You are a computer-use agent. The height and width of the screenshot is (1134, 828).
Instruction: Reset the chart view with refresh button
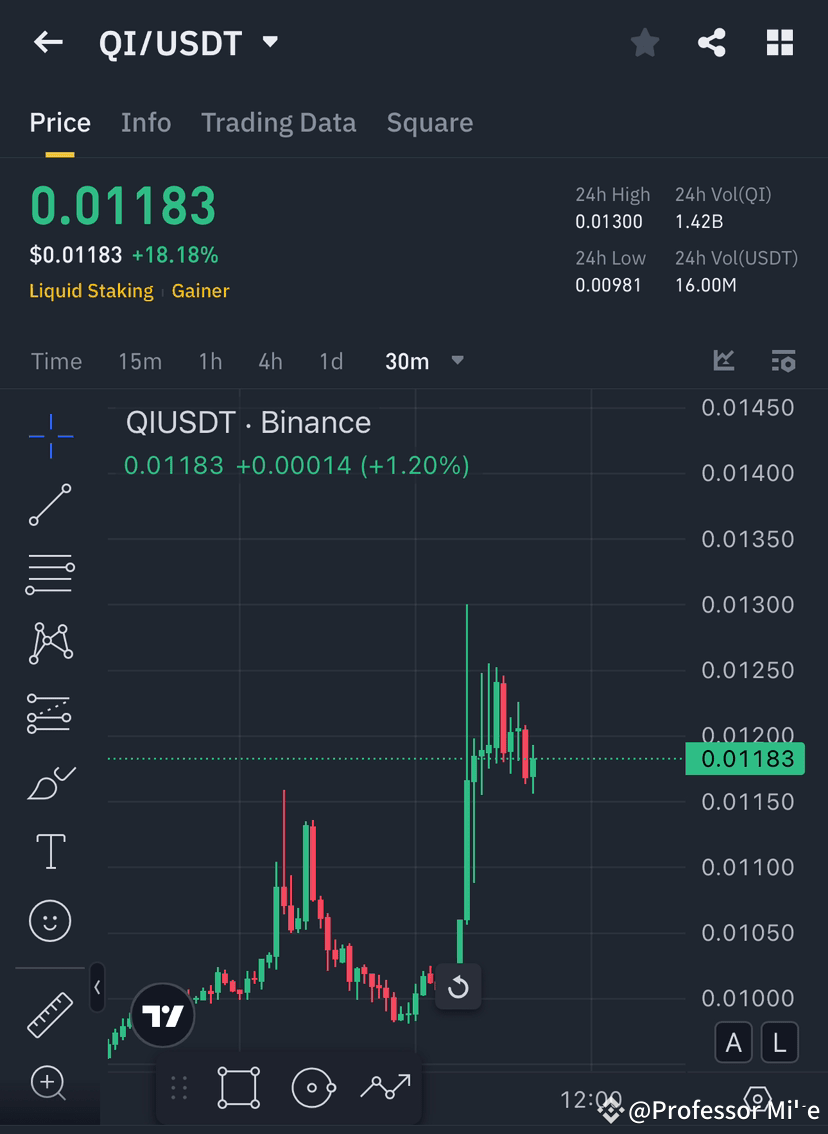tap(458, 987)
